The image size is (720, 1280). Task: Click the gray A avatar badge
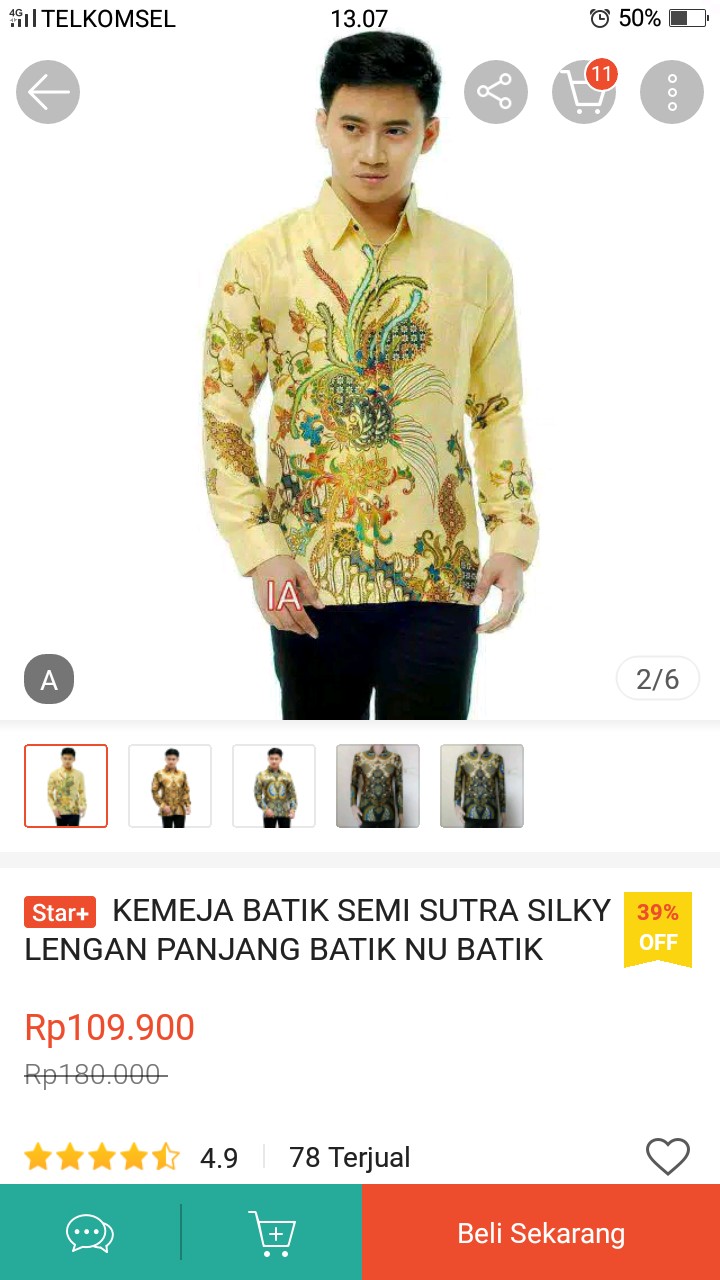point(48,678)
